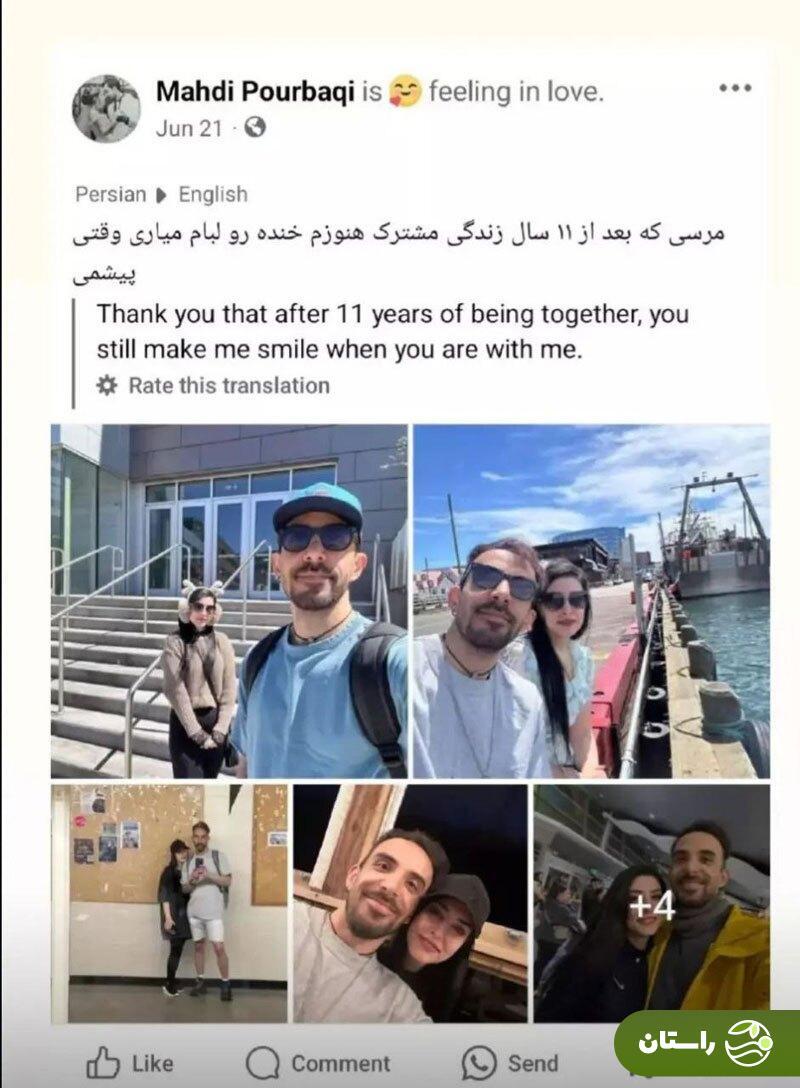Viewport: 800px width, 1088px height.
Task: View the +4 additional photos
Action: click(651, 903)
